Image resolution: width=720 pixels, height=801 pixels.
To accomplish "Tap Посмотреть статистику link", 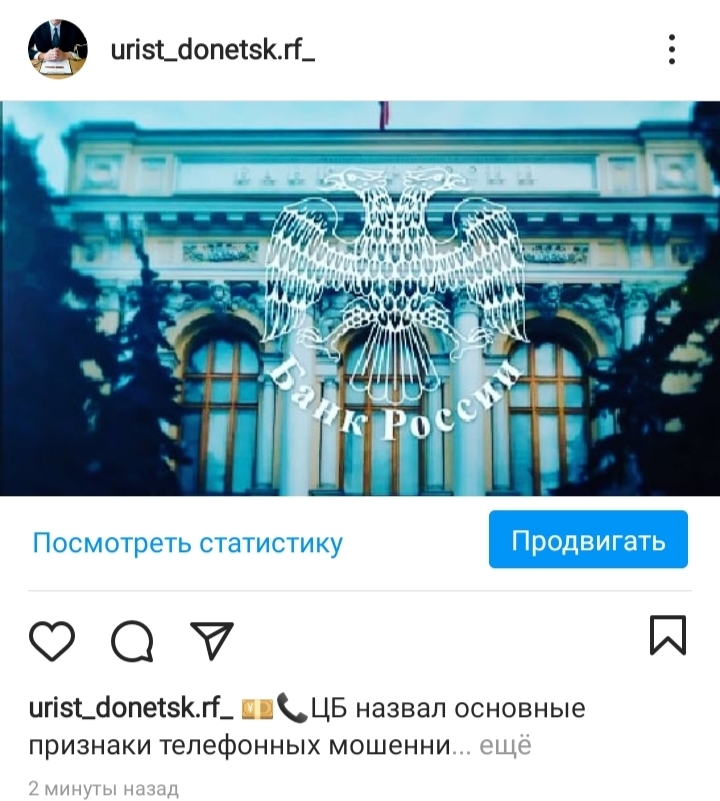I will (187, 543).
